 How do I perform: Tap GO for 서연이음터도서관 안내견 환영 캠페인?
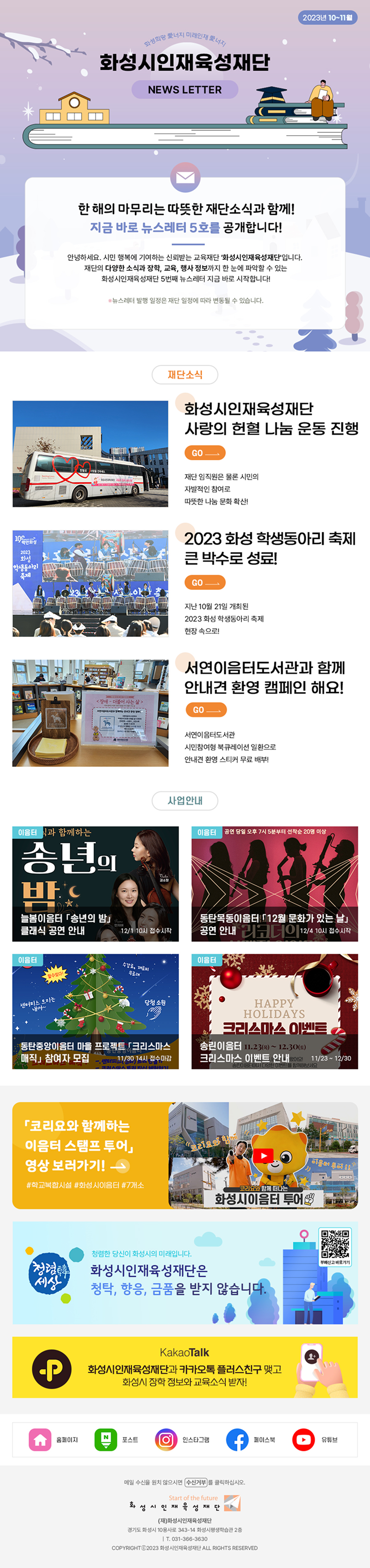point(205,710)
